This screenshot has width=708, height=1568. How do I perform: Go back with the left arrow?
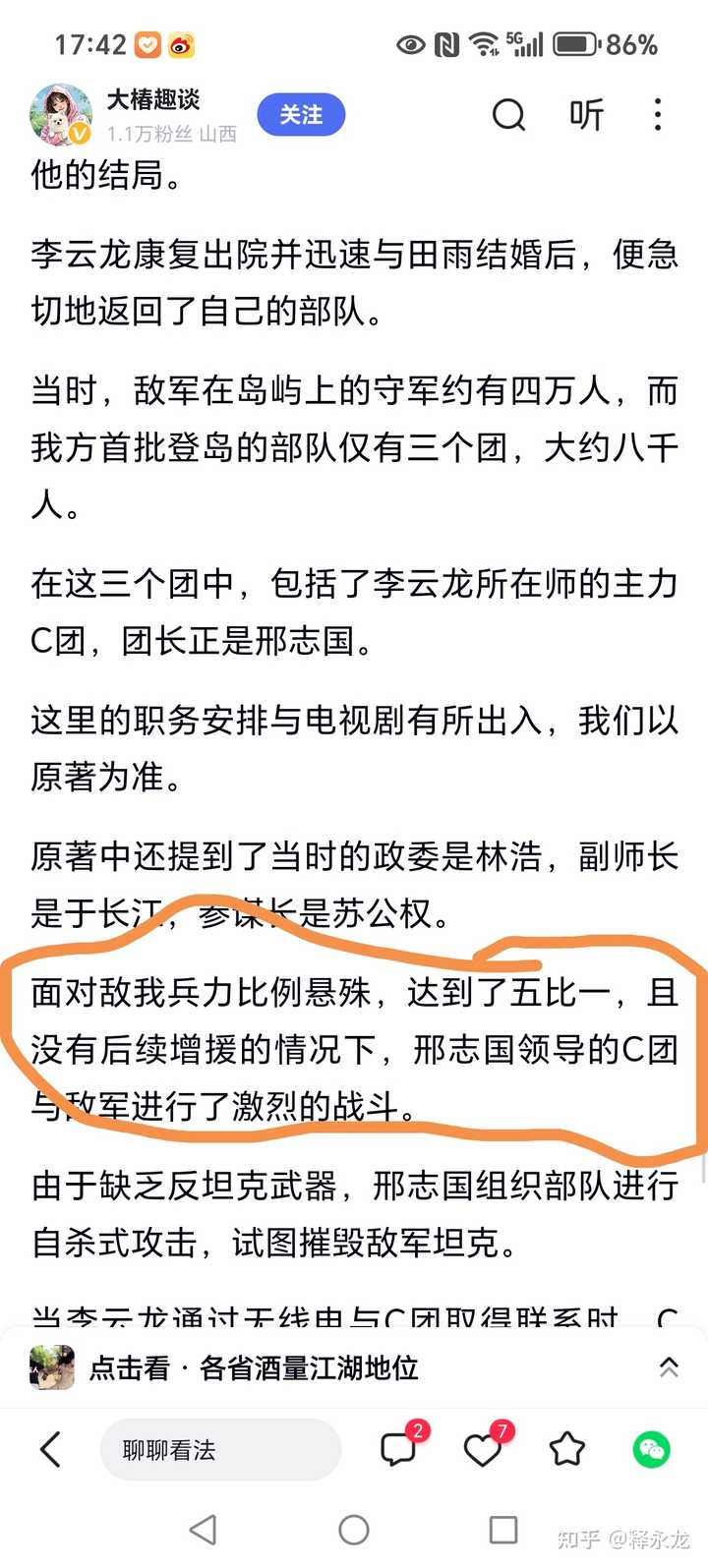click(x=50, y=1449)
